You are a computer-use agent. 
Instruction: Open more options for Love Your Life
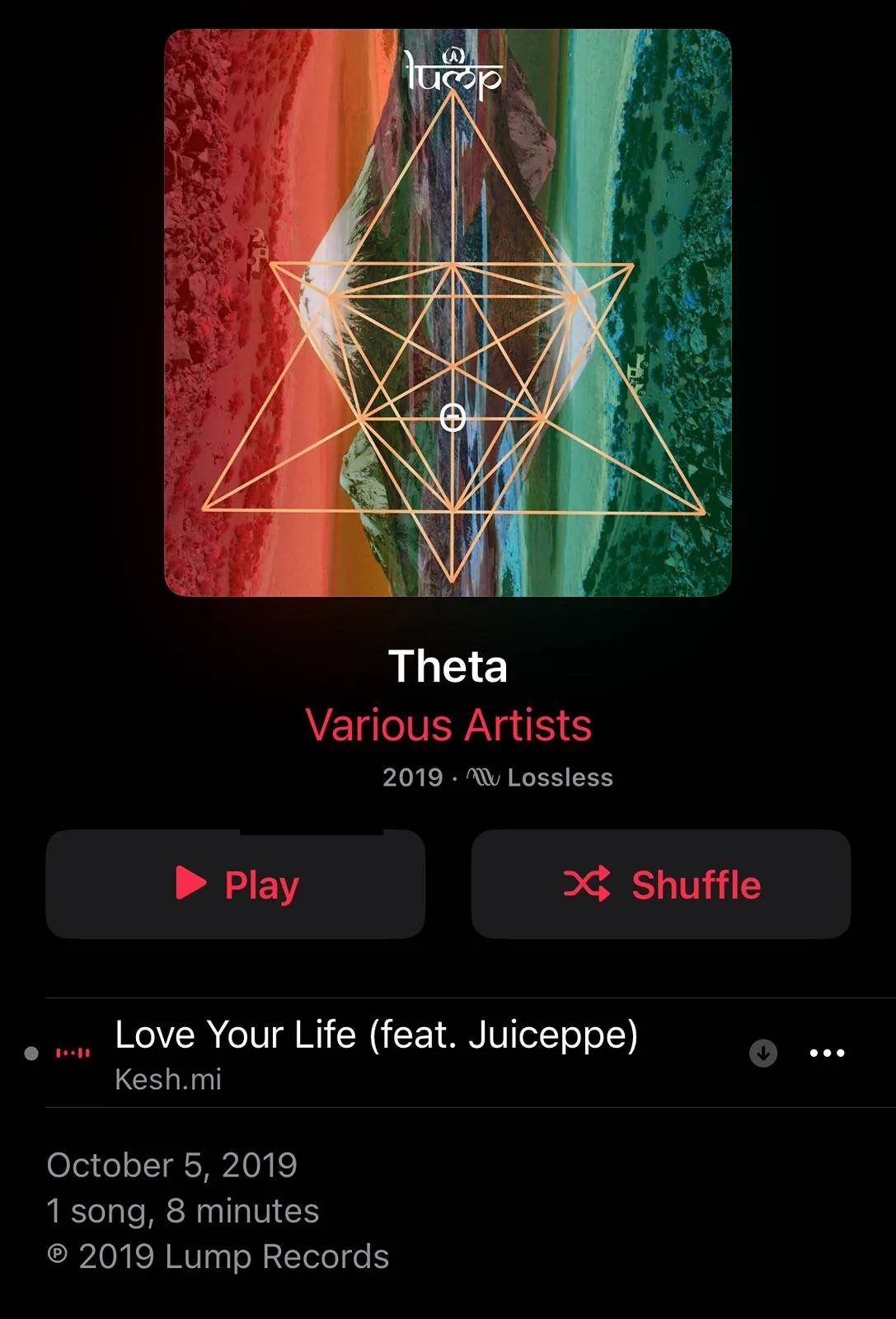[x=827, y=1053]
